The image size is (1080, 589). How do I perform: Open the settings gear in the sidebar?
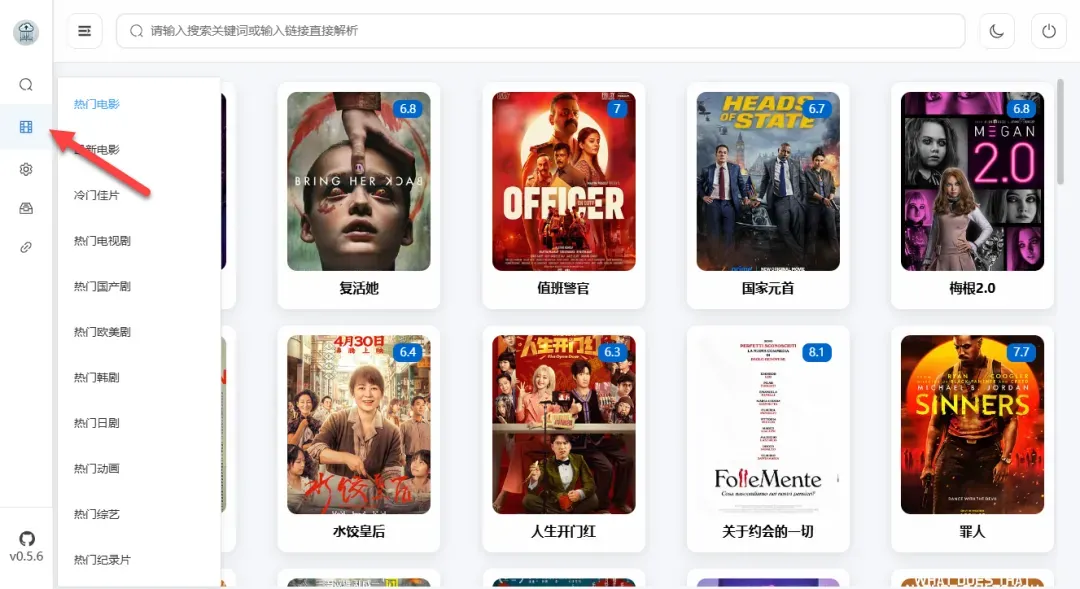coord(26,169)
